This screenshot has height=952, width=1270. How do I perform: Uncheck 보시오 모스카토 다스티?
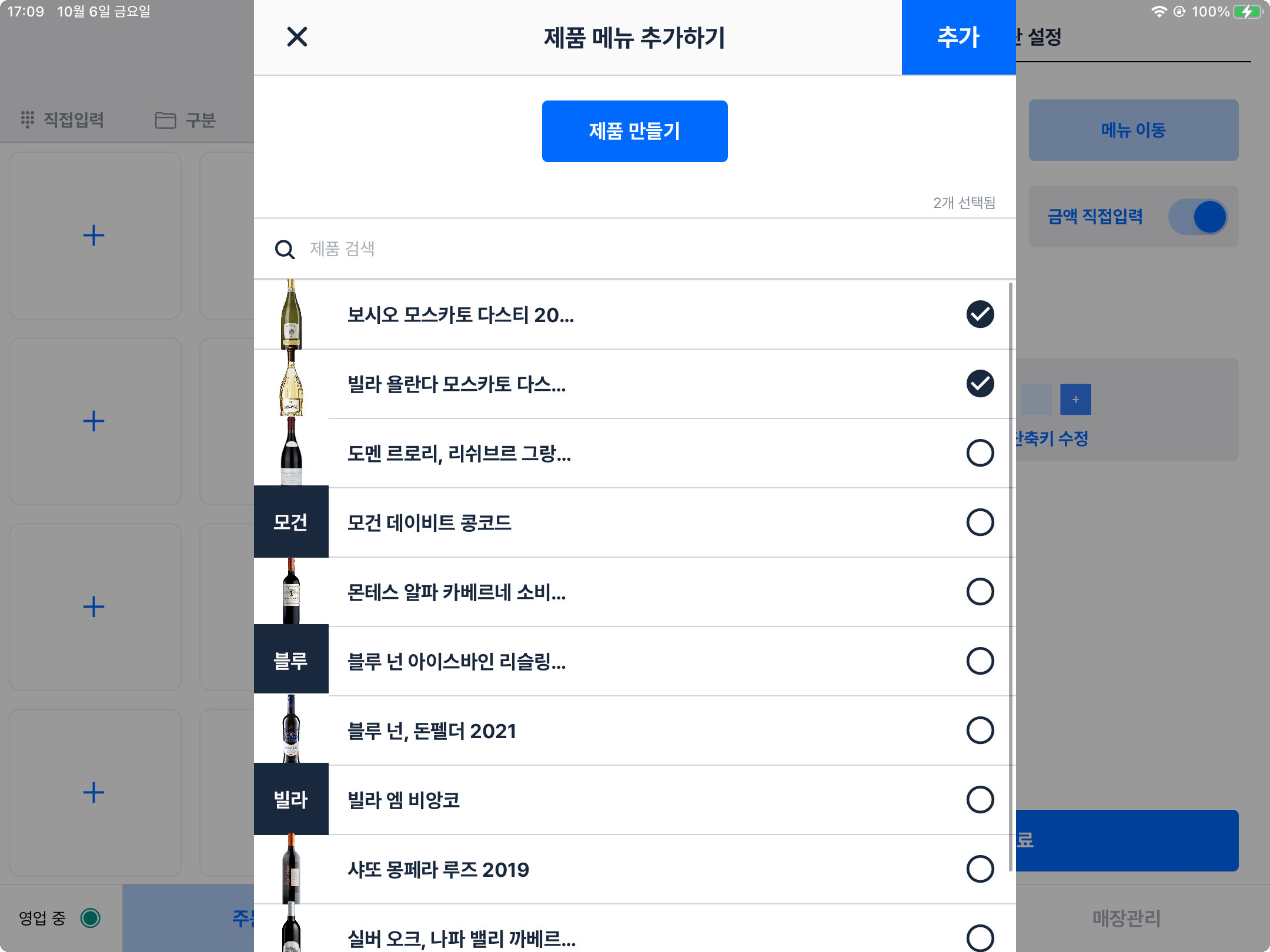[980, 314]
